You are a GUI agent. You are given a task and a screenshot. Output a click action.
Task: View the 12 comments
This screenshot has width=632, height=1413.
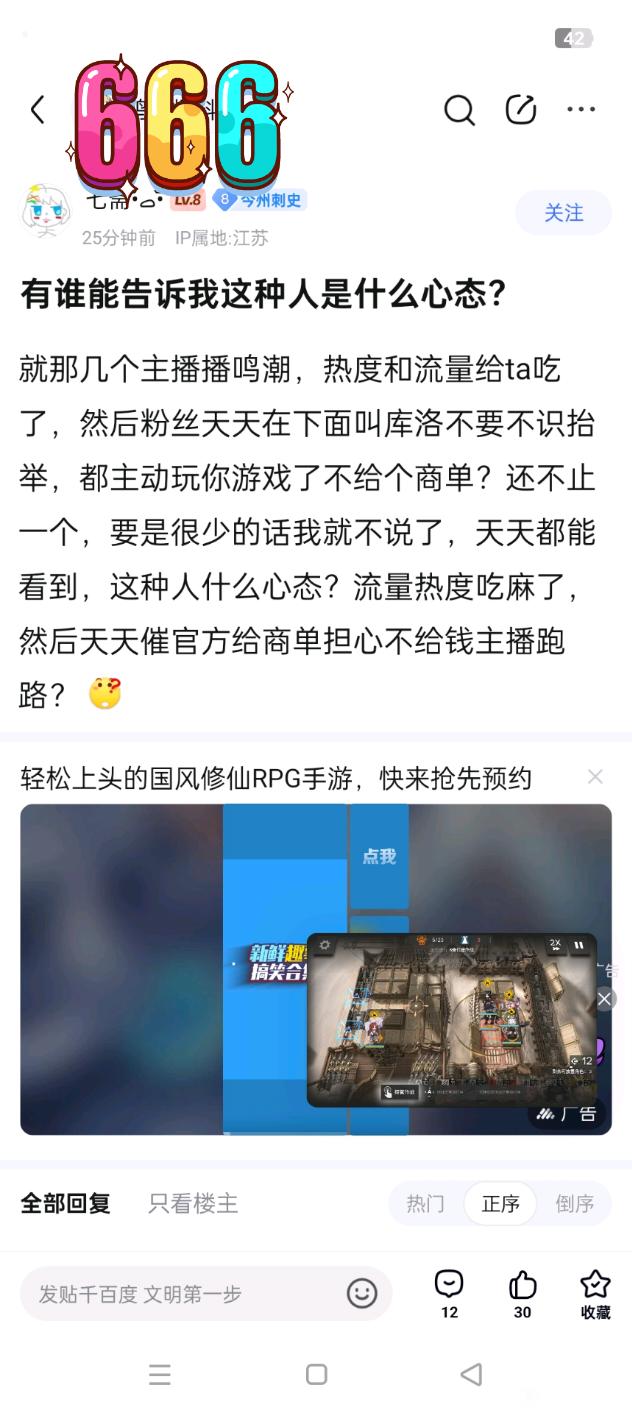click(449, 1293)
